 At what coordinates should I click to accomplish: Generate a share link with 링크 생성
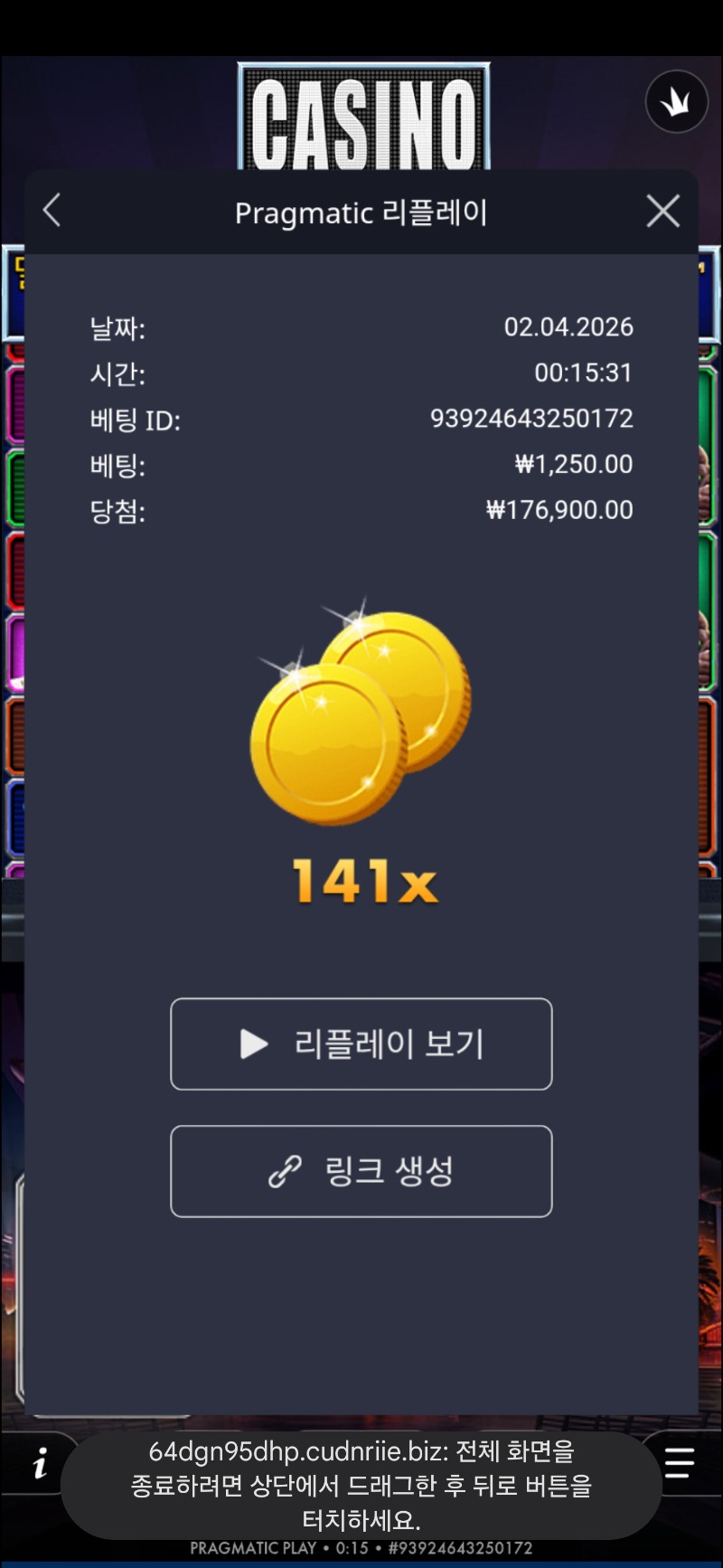(361, 1171)
